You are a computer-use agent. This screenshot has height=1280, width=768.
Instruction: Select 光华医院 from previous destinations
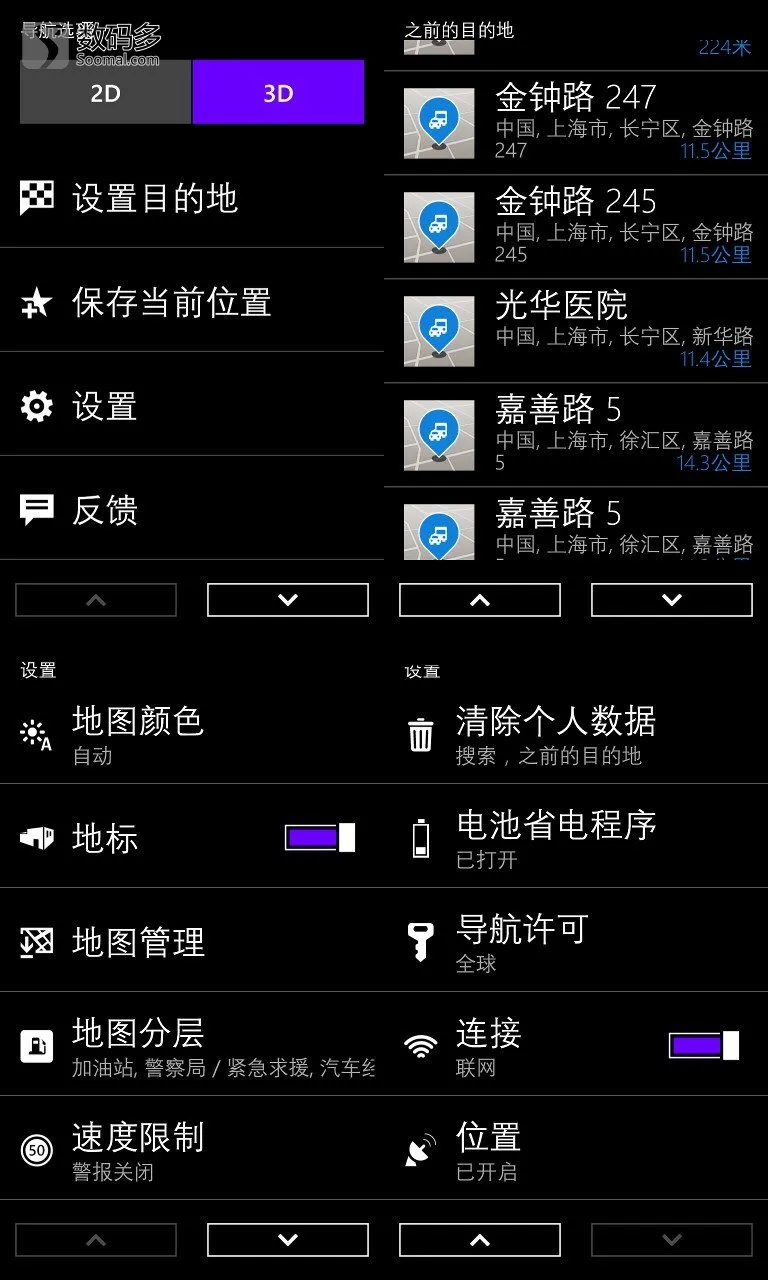click(x=576, y=331)
